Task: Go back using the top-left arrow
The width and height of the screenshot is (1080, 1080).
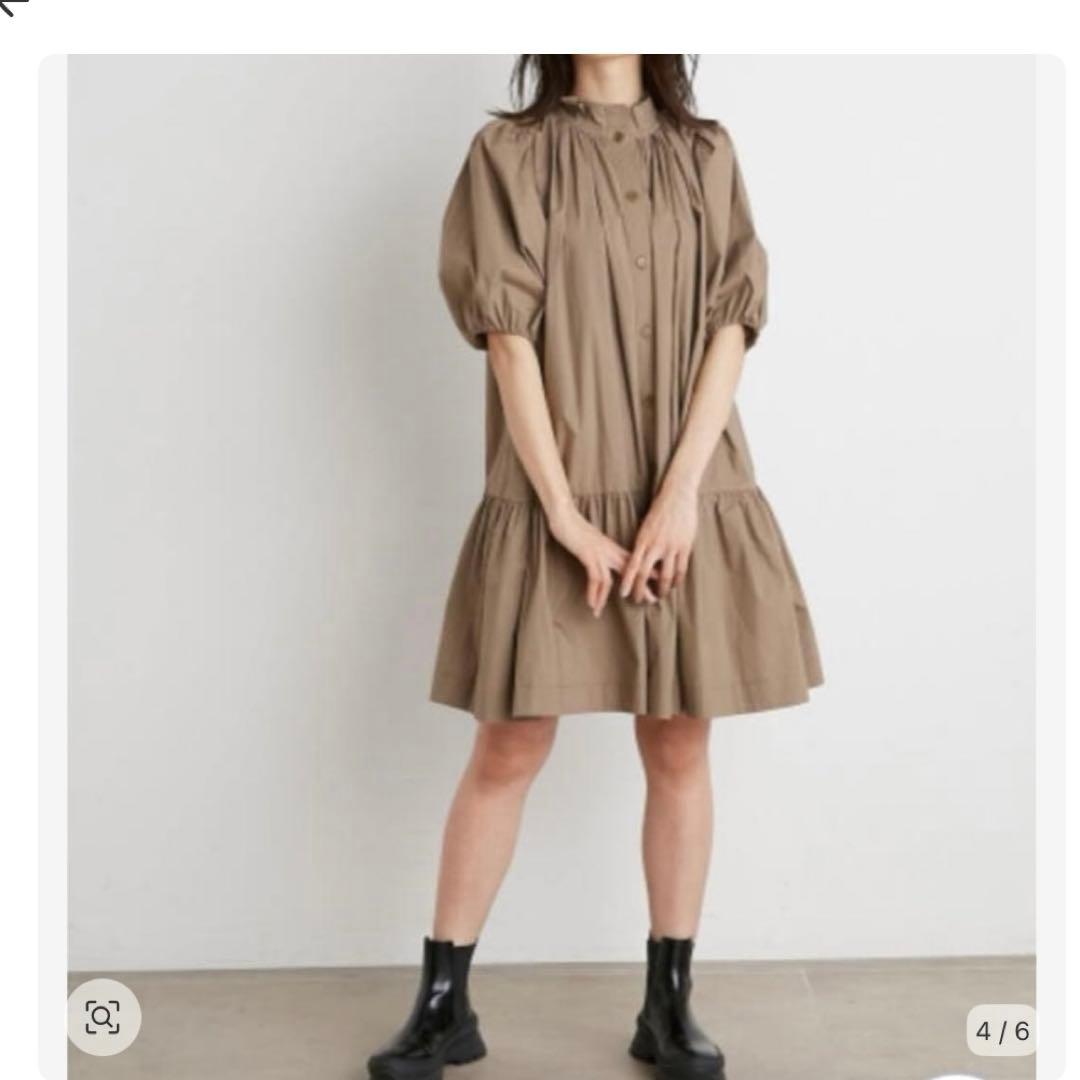Action: [x=12, y=6]
